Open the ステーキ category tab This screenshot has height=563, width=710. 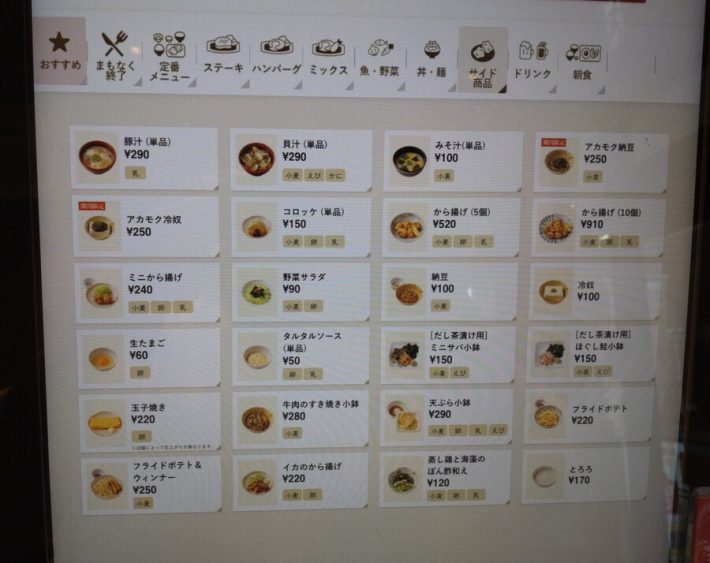[223, 55]
